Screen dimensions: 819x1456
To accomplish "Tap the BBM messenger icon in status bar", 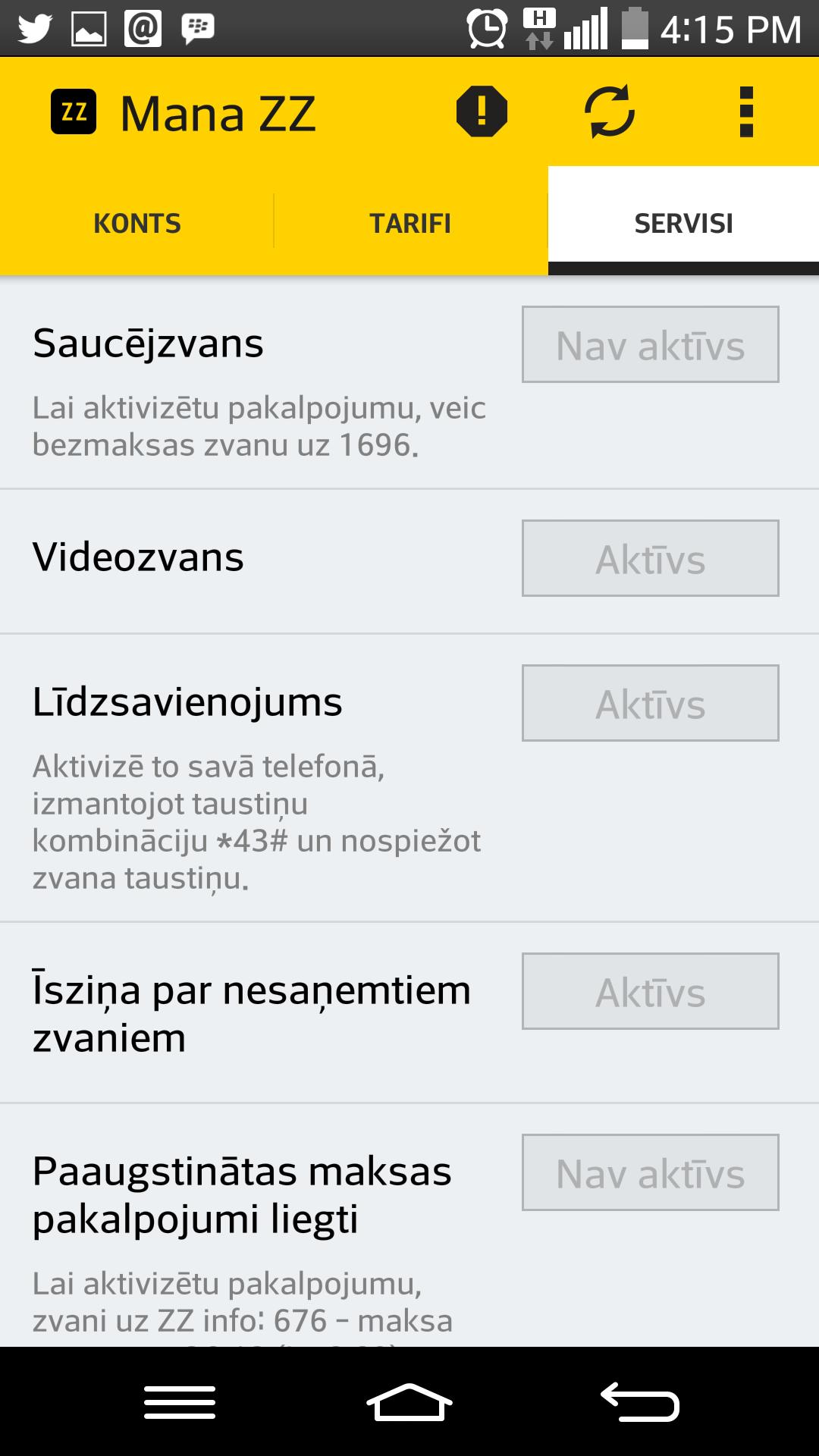I will click(x=196, y=29).
